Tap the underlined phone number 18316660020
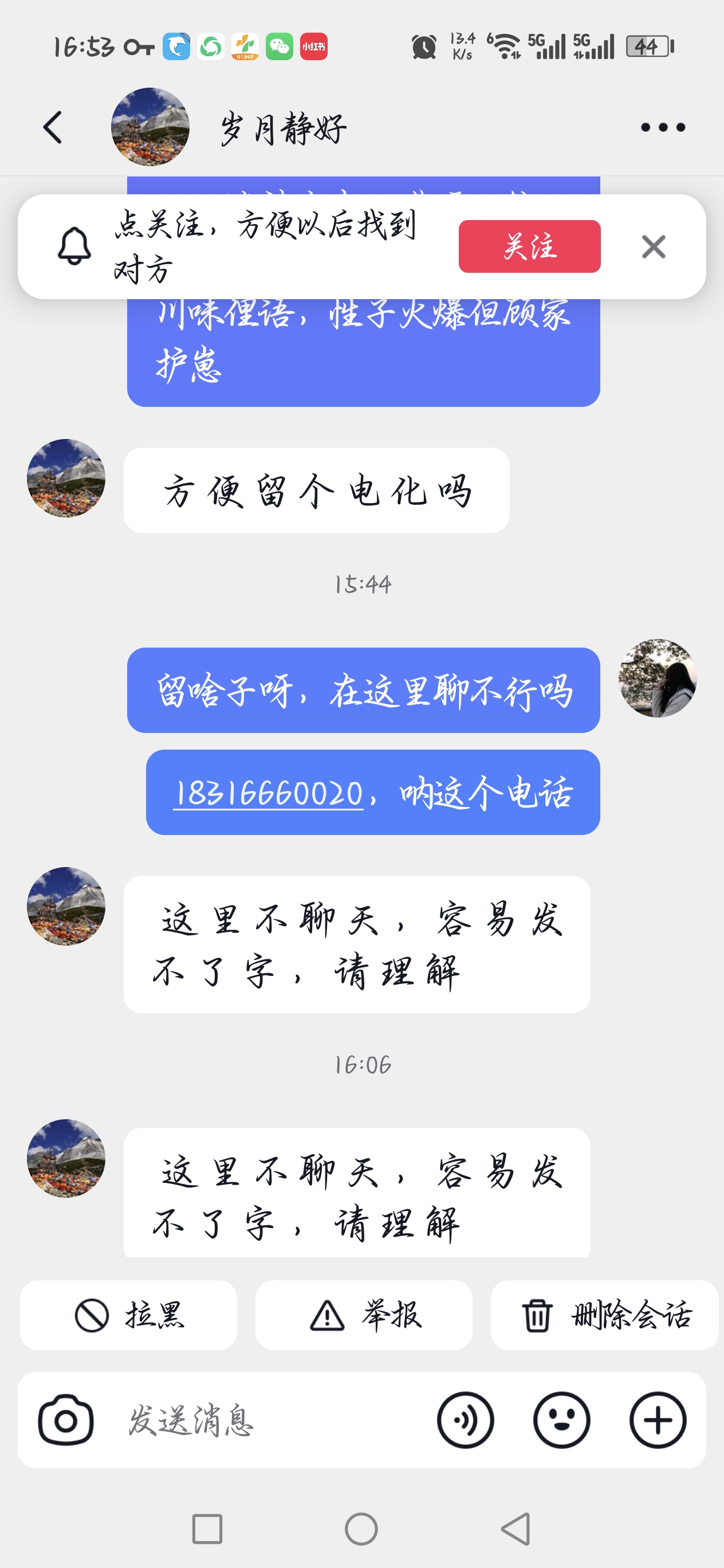 268,793
